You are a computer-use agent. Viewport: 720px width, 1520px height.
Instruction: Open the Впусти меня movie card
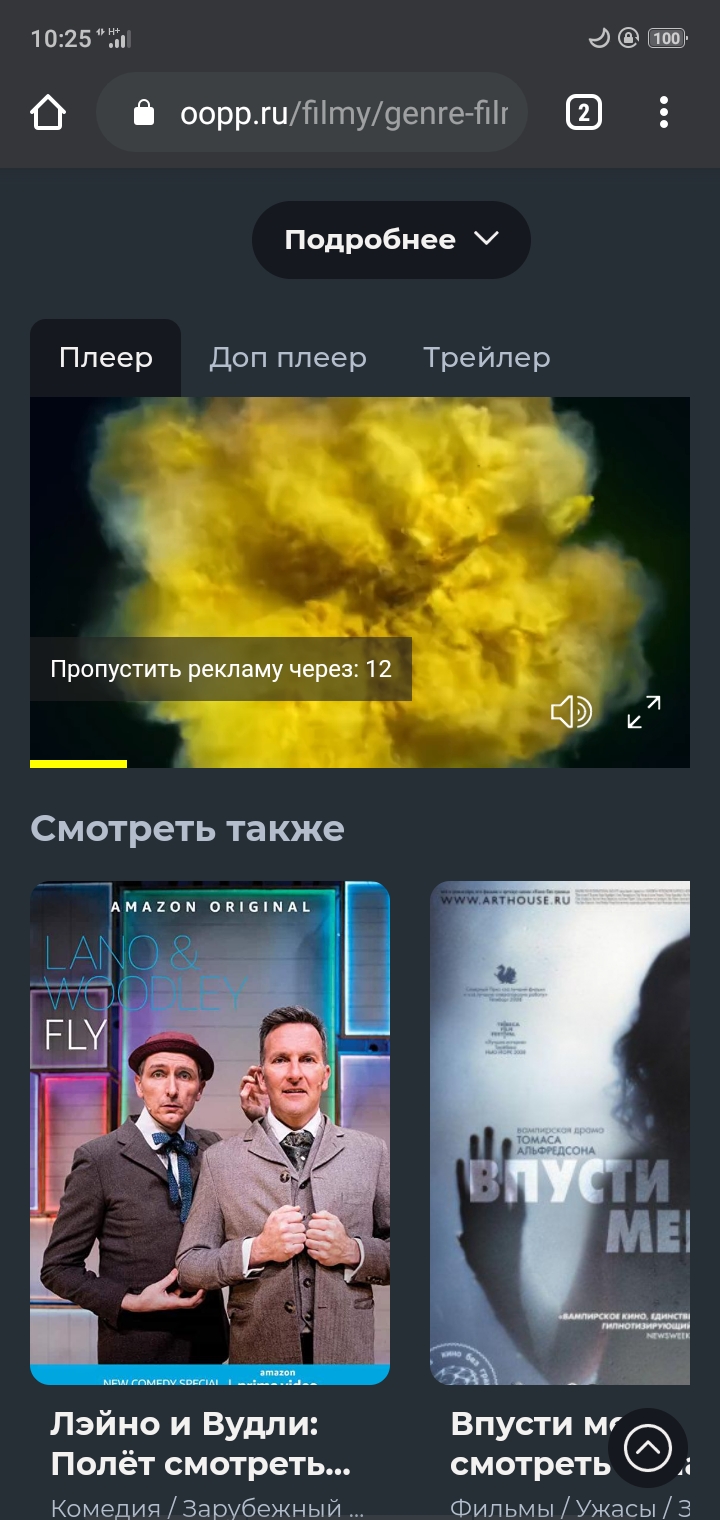pyautogui.click(x=560, y=1132)
